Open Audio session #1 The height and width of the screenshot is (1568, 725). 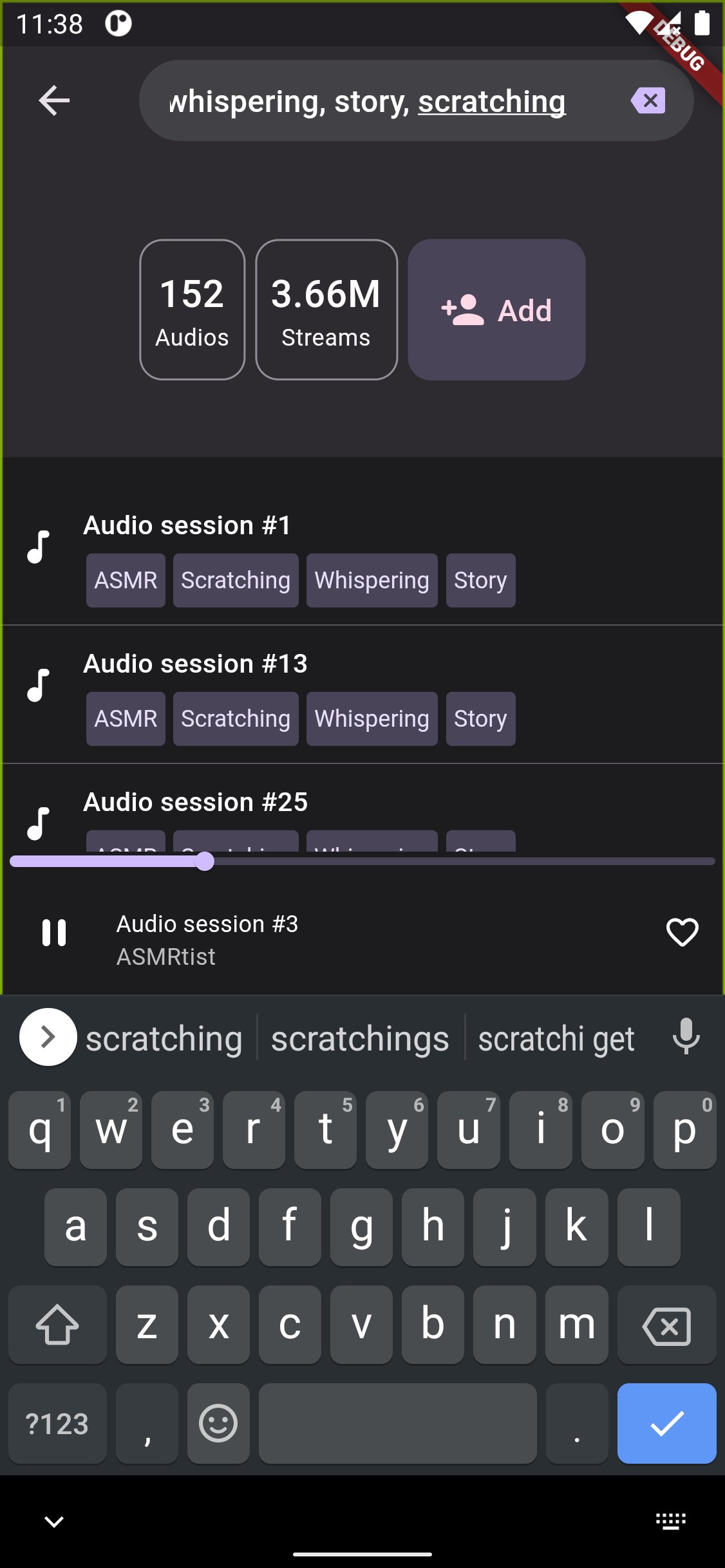tap(362, 556)
